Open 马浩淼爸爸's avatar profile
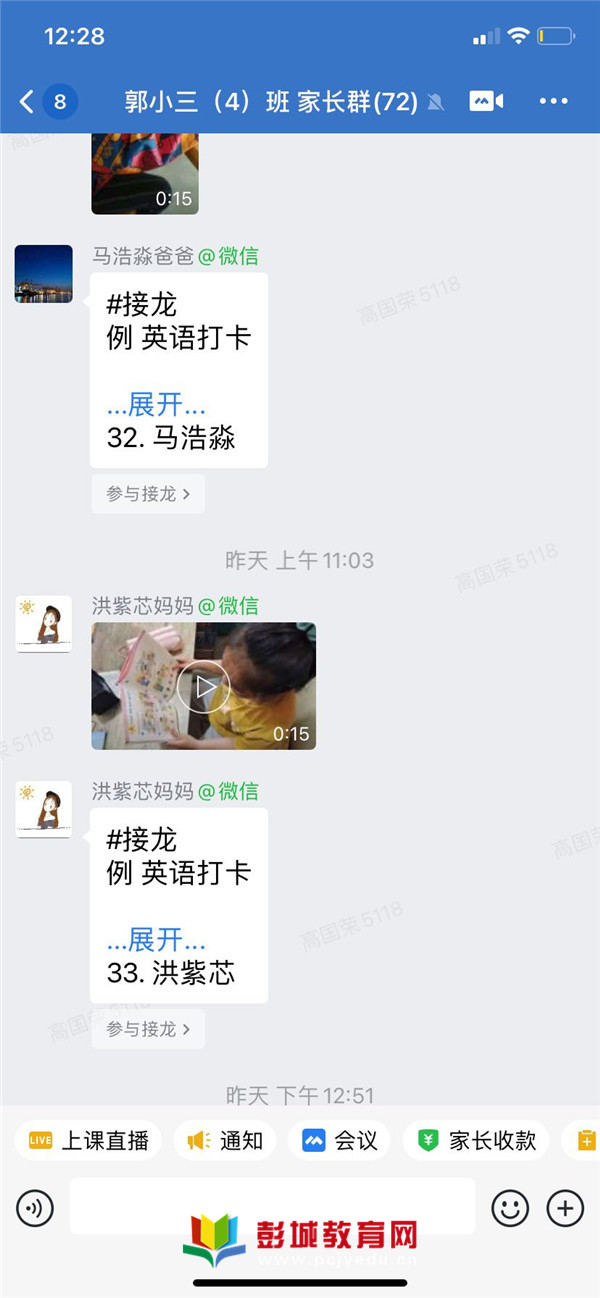 (44, 273)
